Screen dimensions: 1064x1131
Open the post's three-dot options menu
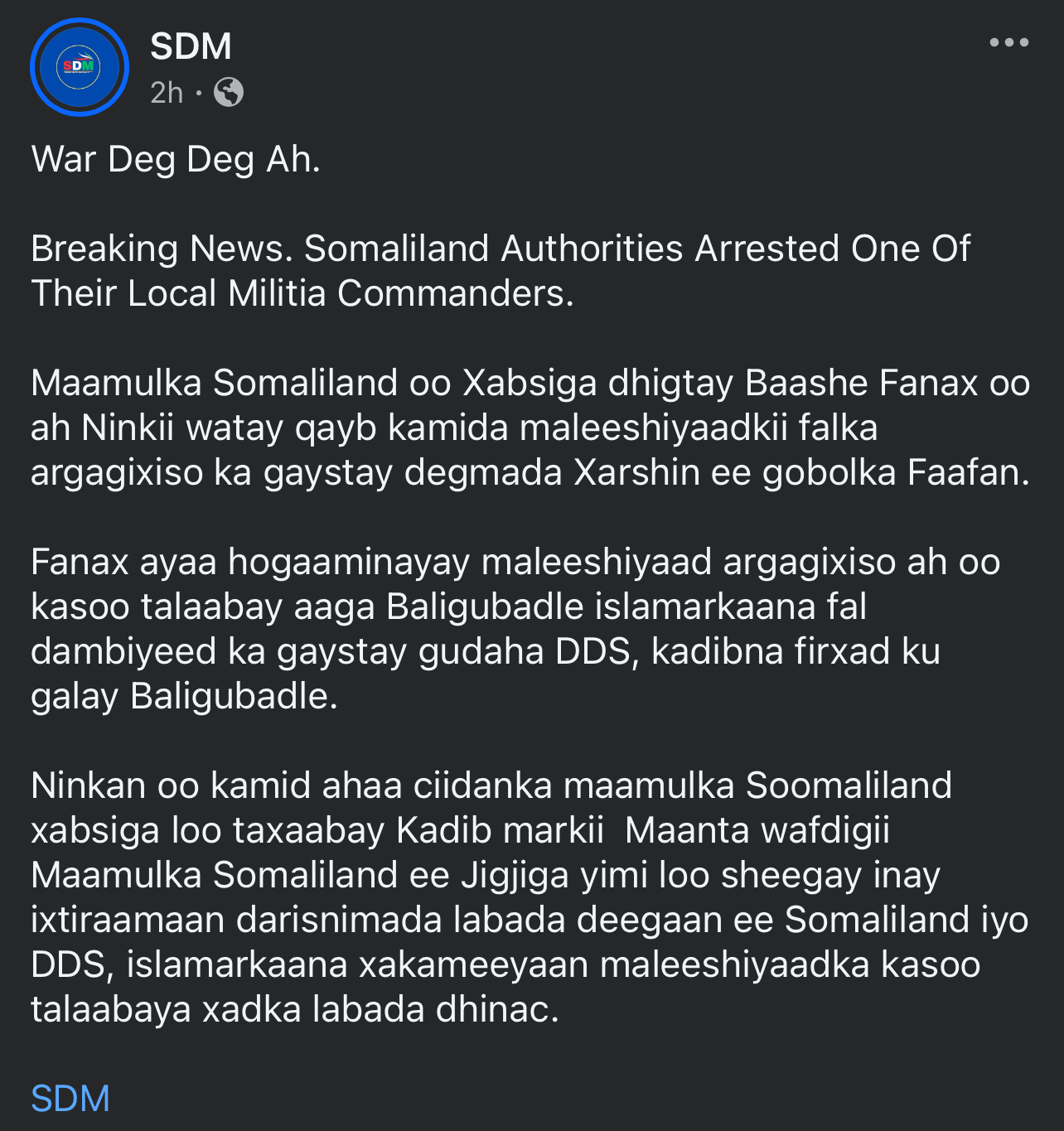coord(1008,42)
